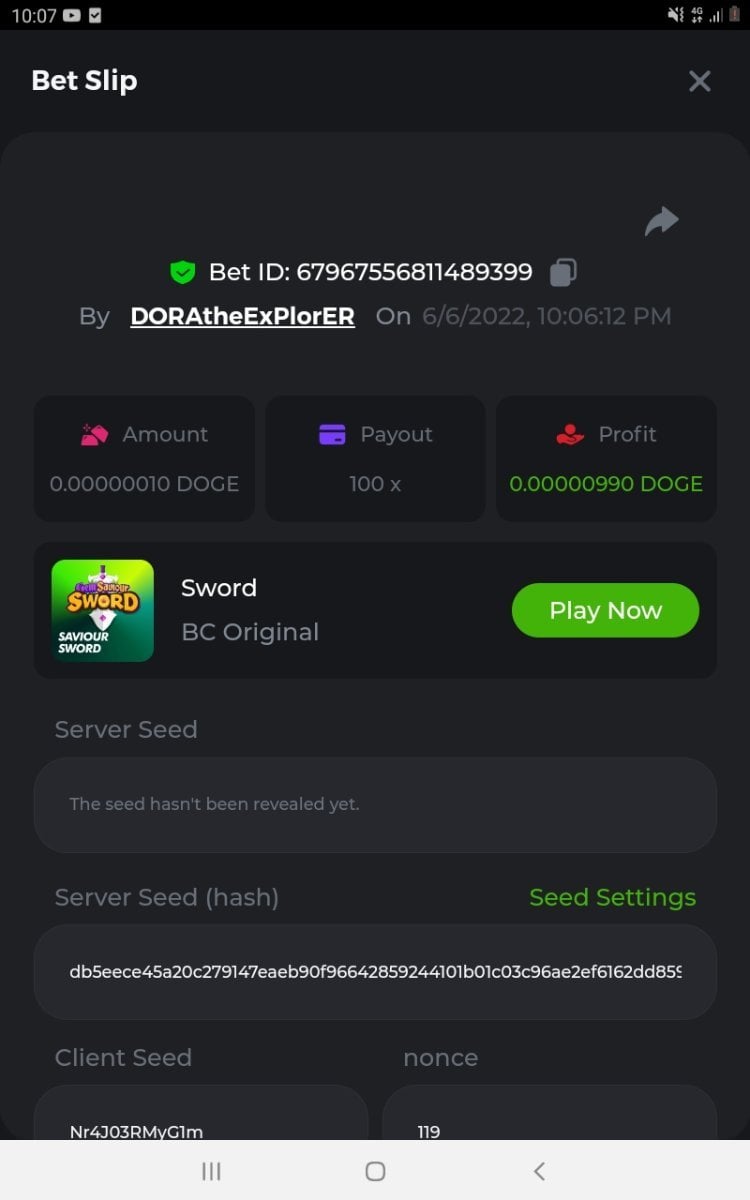The image size is (750, 1200).
Task: Tap the Play Now button
Action: (x=605, y=610)
